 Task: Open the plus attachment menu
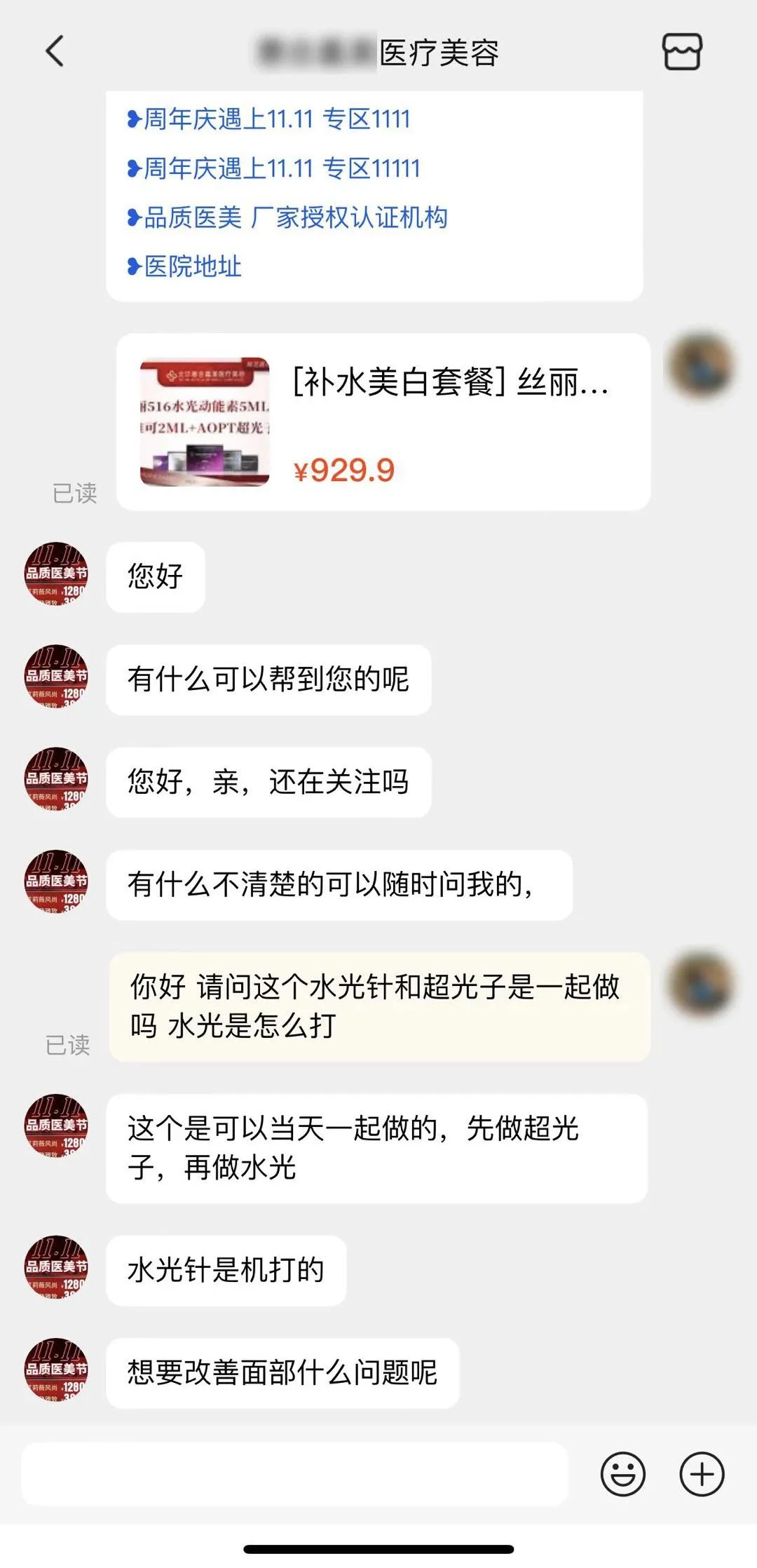tap(702, 1474)
